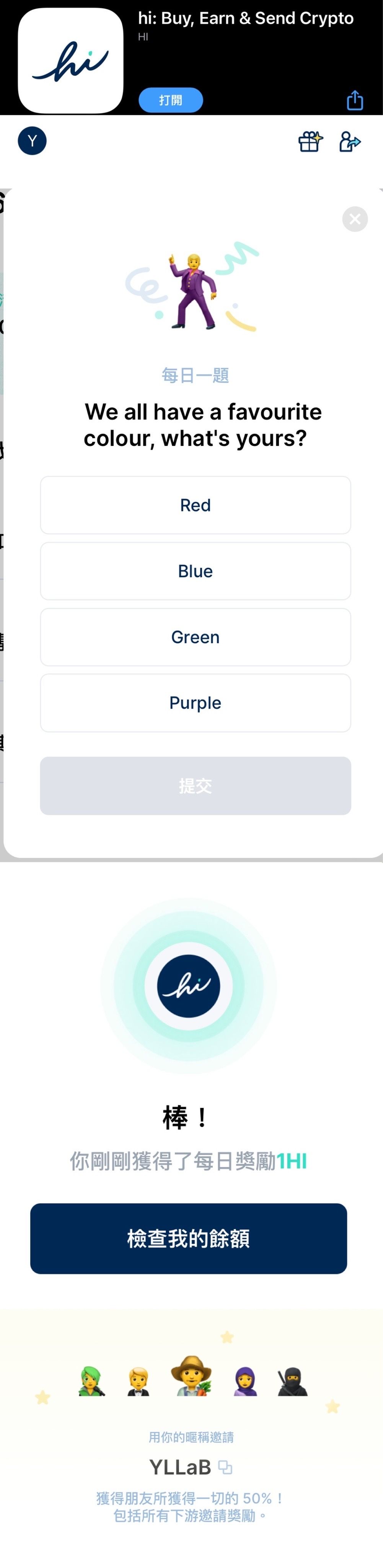This screenshot has width=383, height=1568.
Task: Choose the Blue answer
Action: [x=195, y=571]
